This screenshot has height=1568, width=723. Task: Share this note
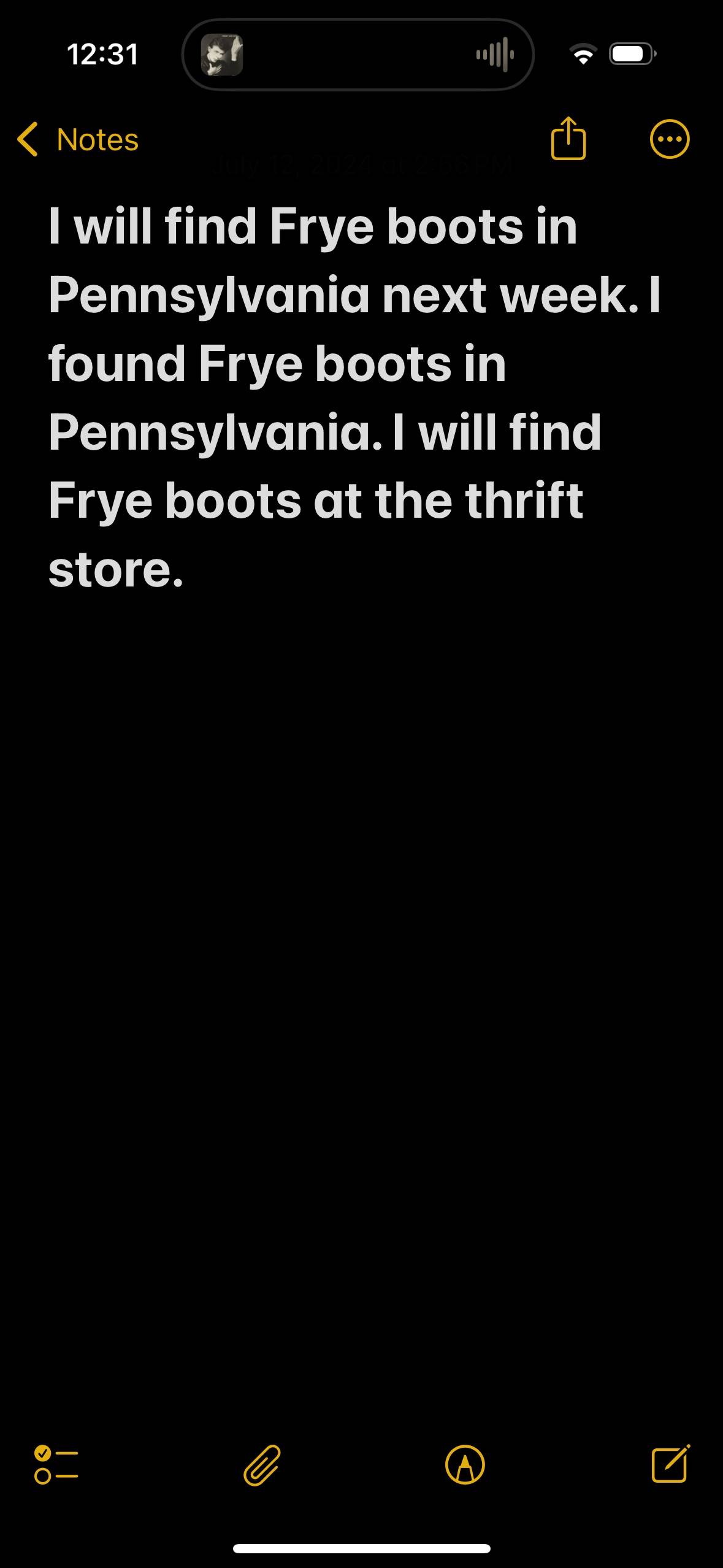click(x=568, y=139)
